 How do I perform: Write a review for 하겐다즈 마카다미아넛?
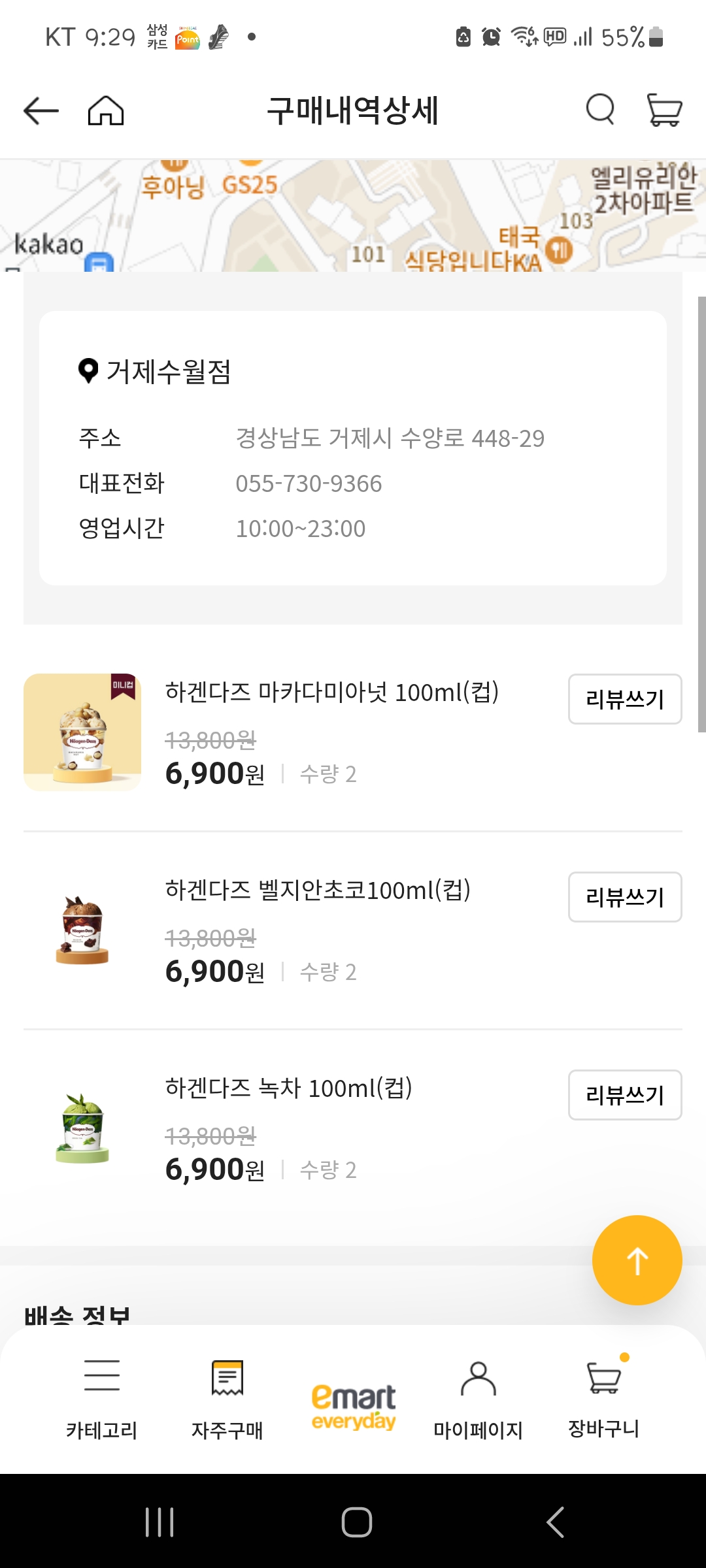pos(624,700)
